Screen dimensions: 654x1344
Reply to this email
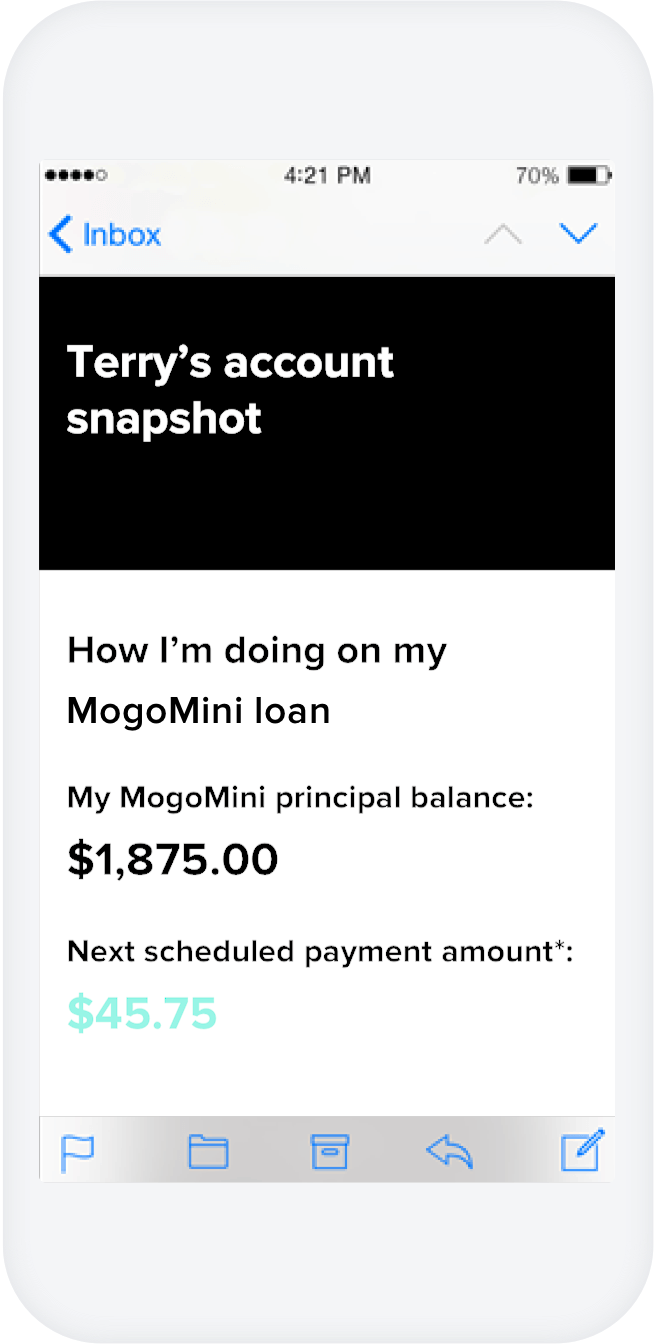449,1152
